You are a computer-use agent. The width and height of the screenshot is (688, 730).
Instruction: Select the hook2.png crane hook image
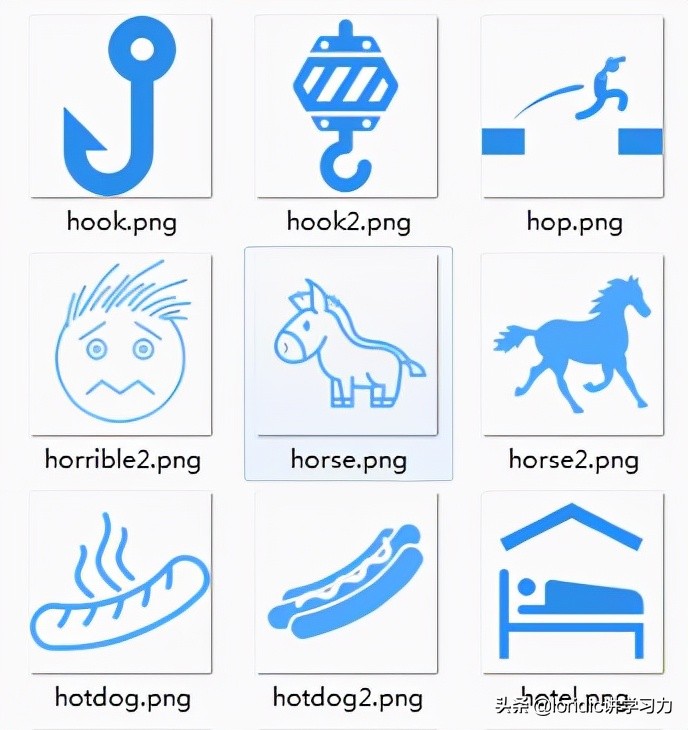pyautogui.click(x=346, y=106)
